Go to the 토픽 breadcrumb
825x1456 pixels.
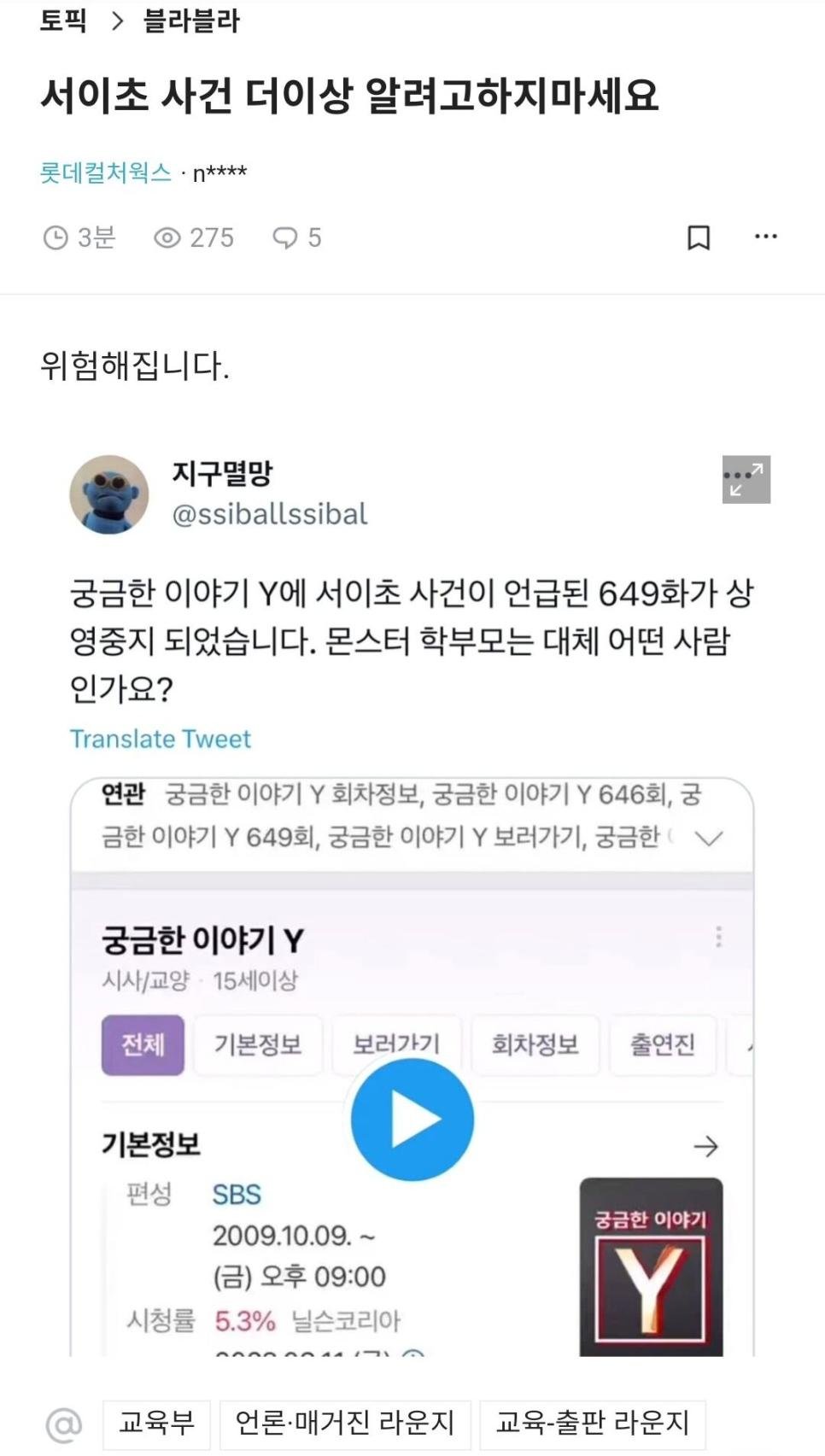[63, 20]
